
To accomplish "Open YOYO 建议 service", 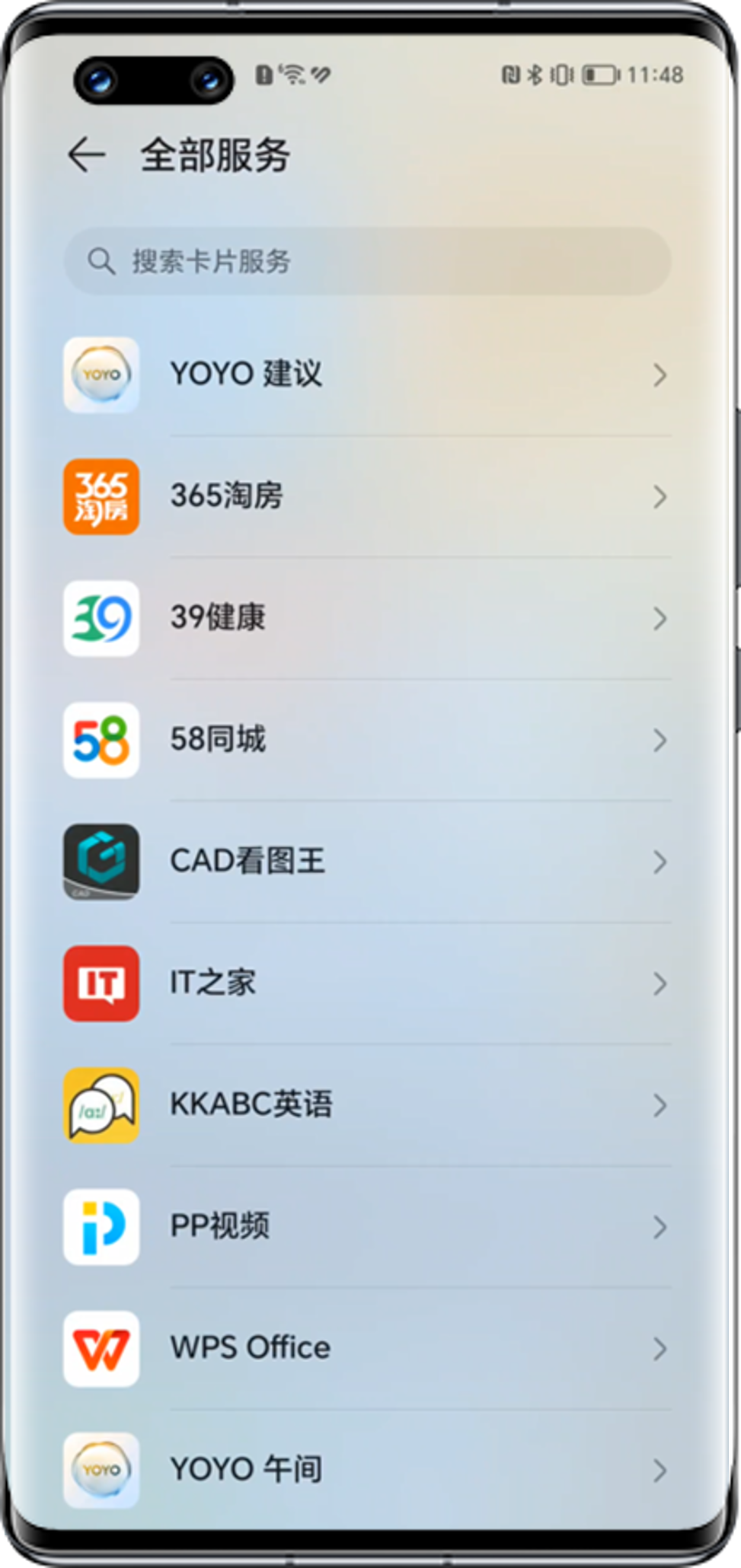I will [x=367, y=374].
